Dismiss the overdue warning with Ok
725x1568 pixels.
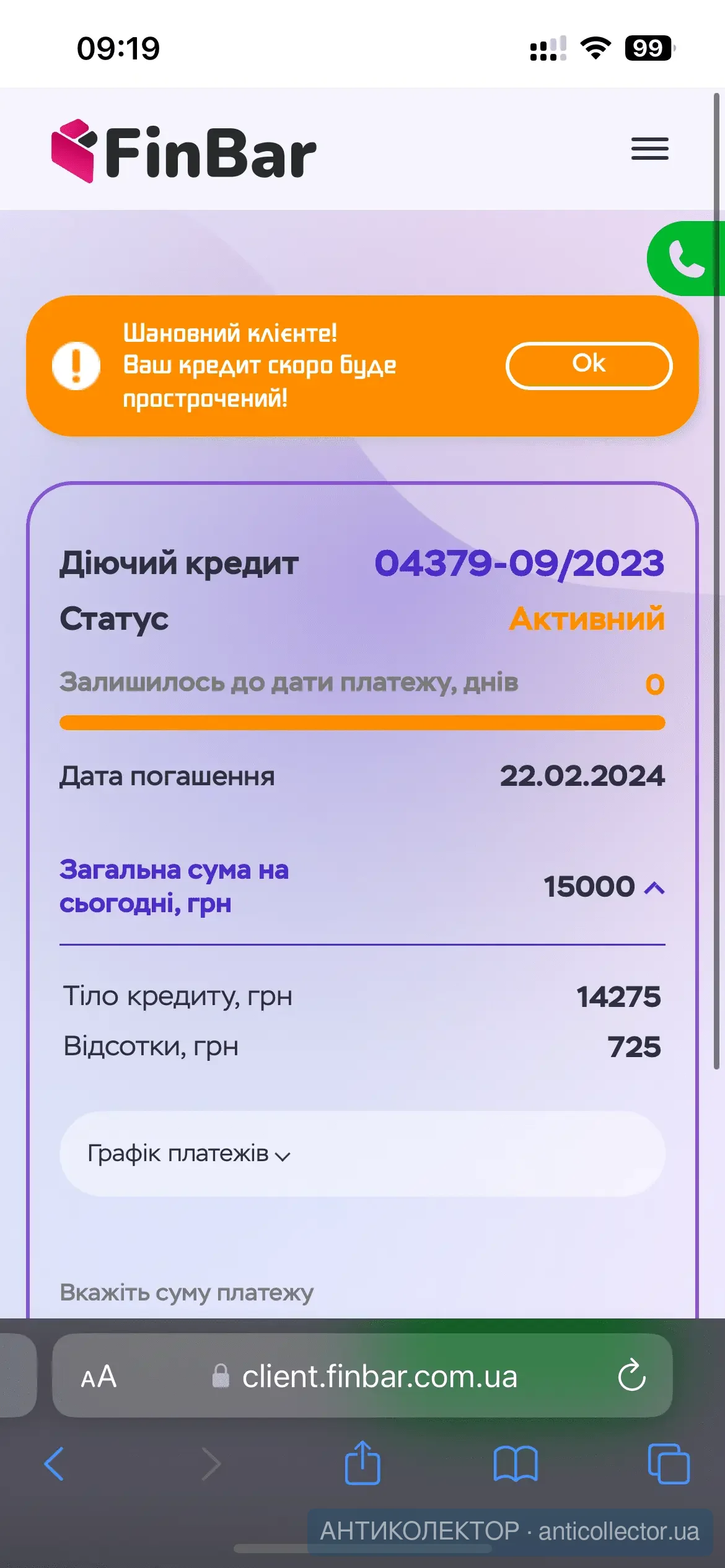589,365
